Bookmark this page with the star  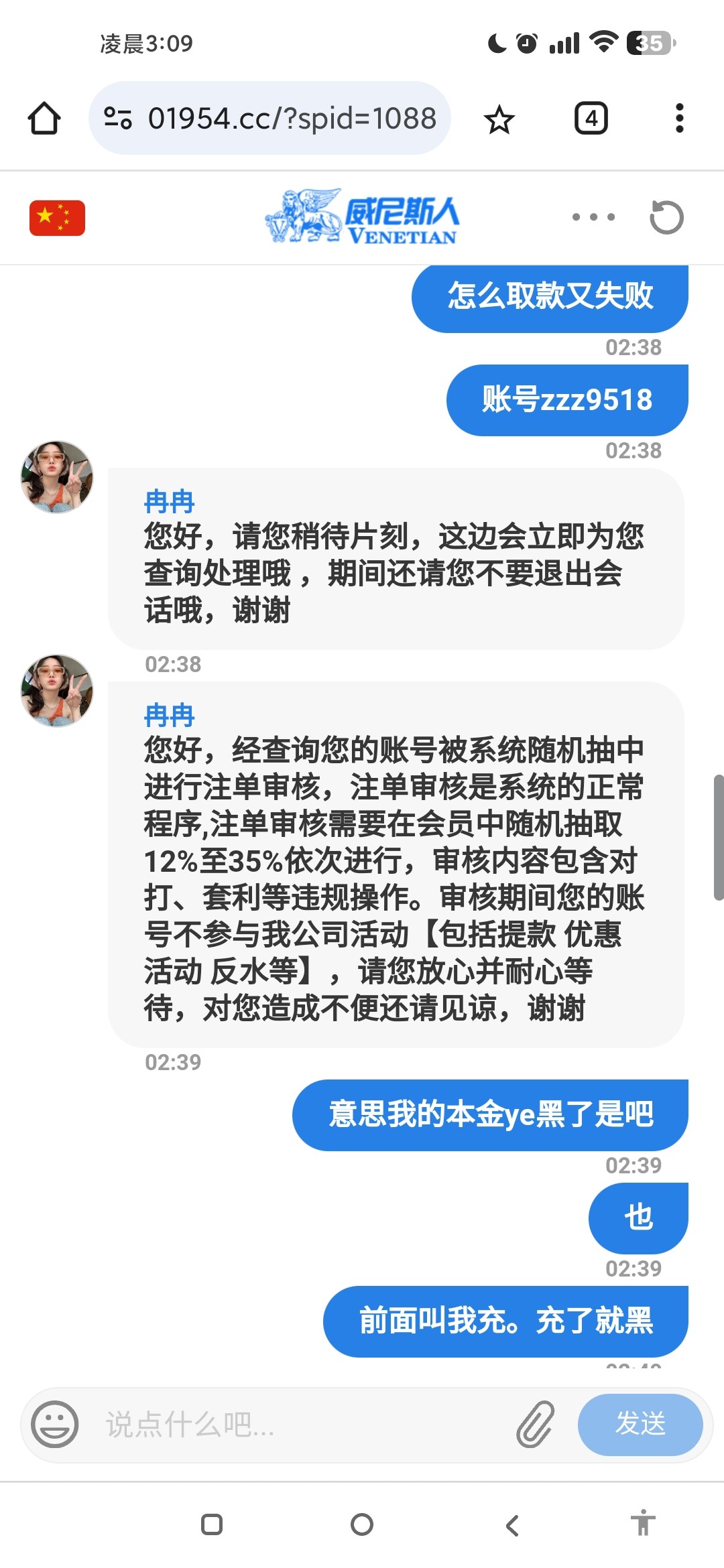[499, 120]
